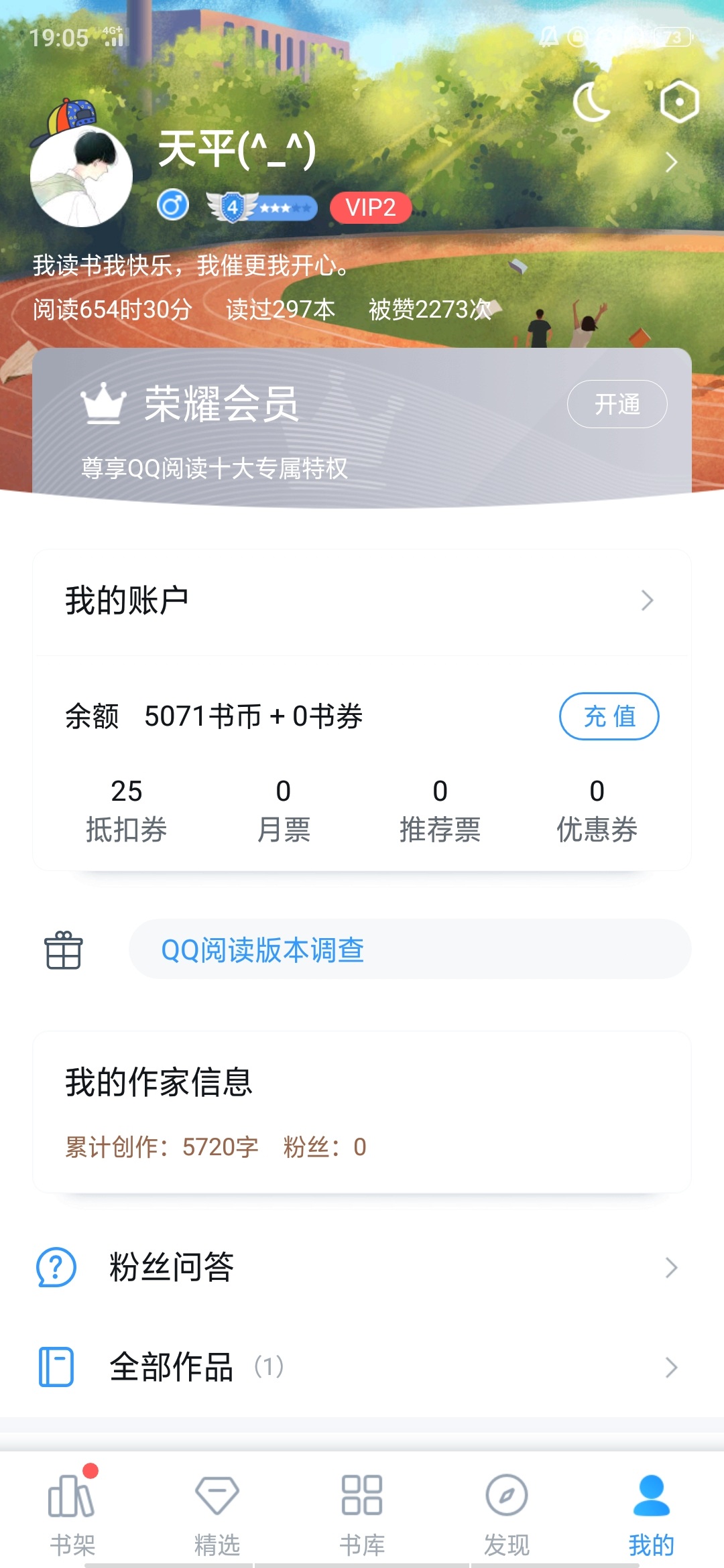This screenshot has height=1568, width=724.
Task: Open the 粉丝问答 row
Action: pyautogui.click(x=362, y=1267)
